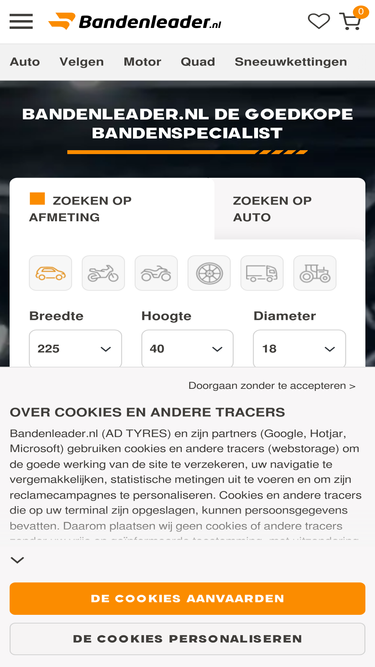Switch to Zoeken op auto tab
Image resolution: width=375 pixels, height=667 pixels.
(290, 209)
